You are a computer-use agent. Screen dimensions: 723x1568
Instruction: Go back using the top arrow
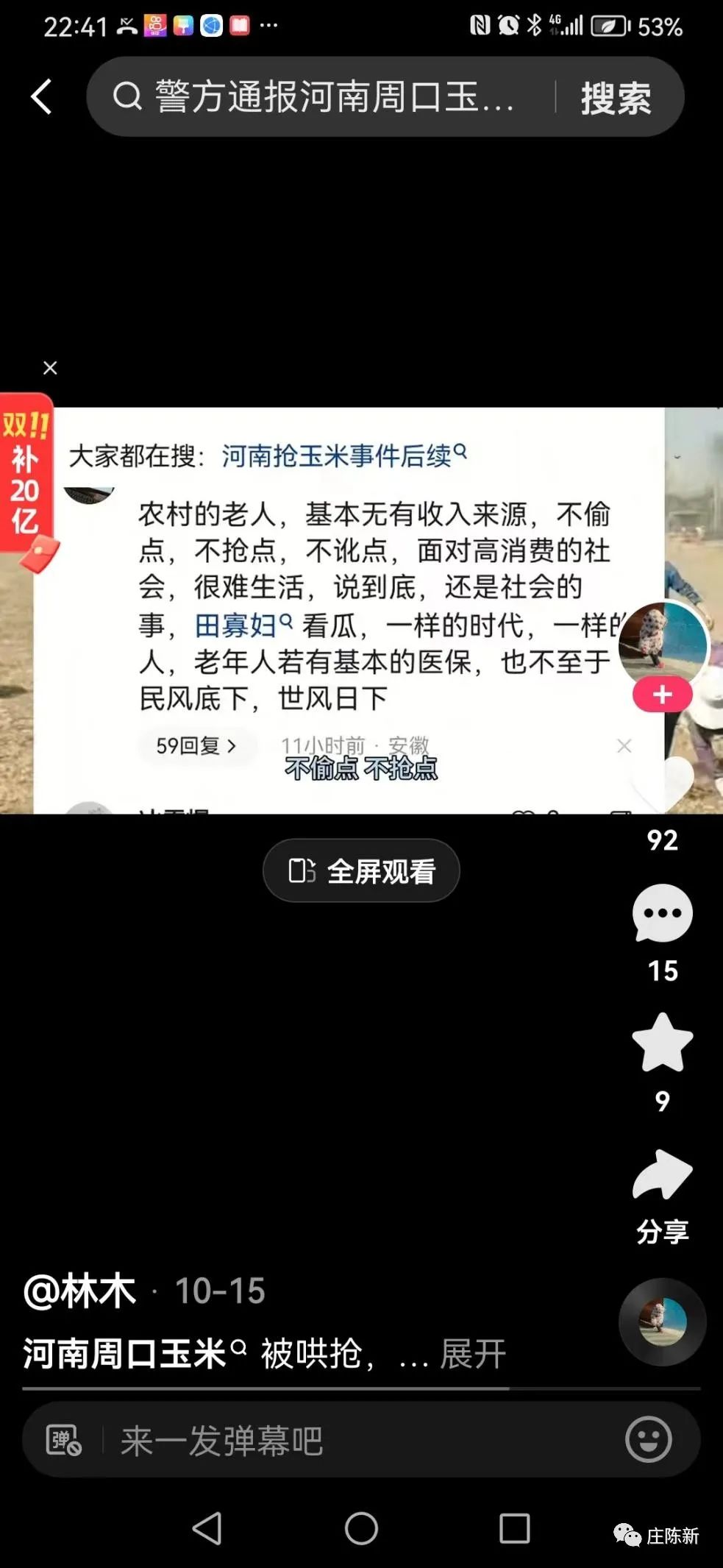coord(42,96)
